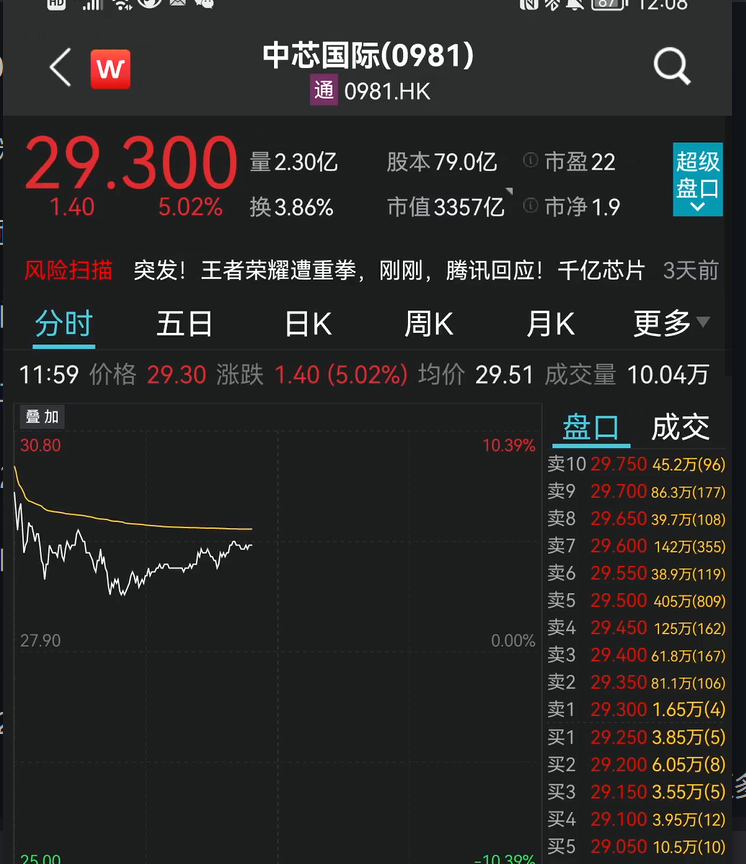Select the 周K chart tab
Image resolution: width=746 pixels, height=864 pixels.
click(429, 324)
